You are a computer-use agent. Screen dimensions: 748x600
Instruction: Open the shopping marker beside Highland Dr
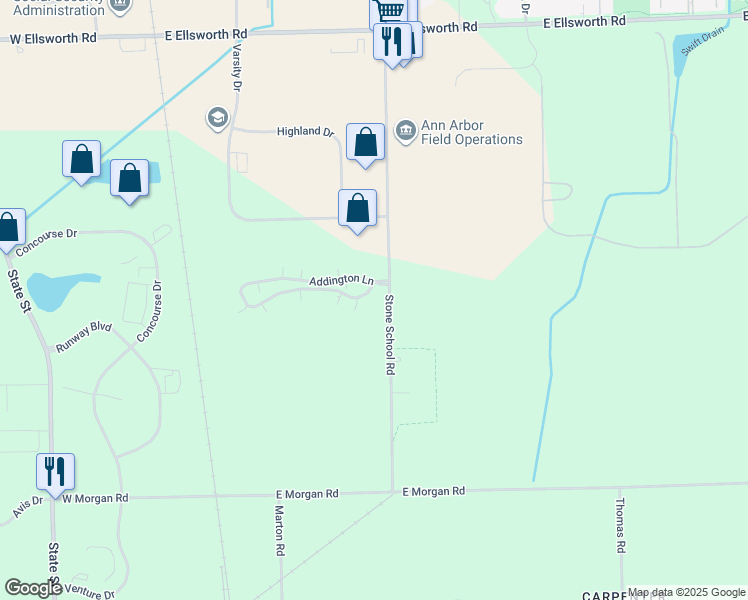tap(365, 143)
